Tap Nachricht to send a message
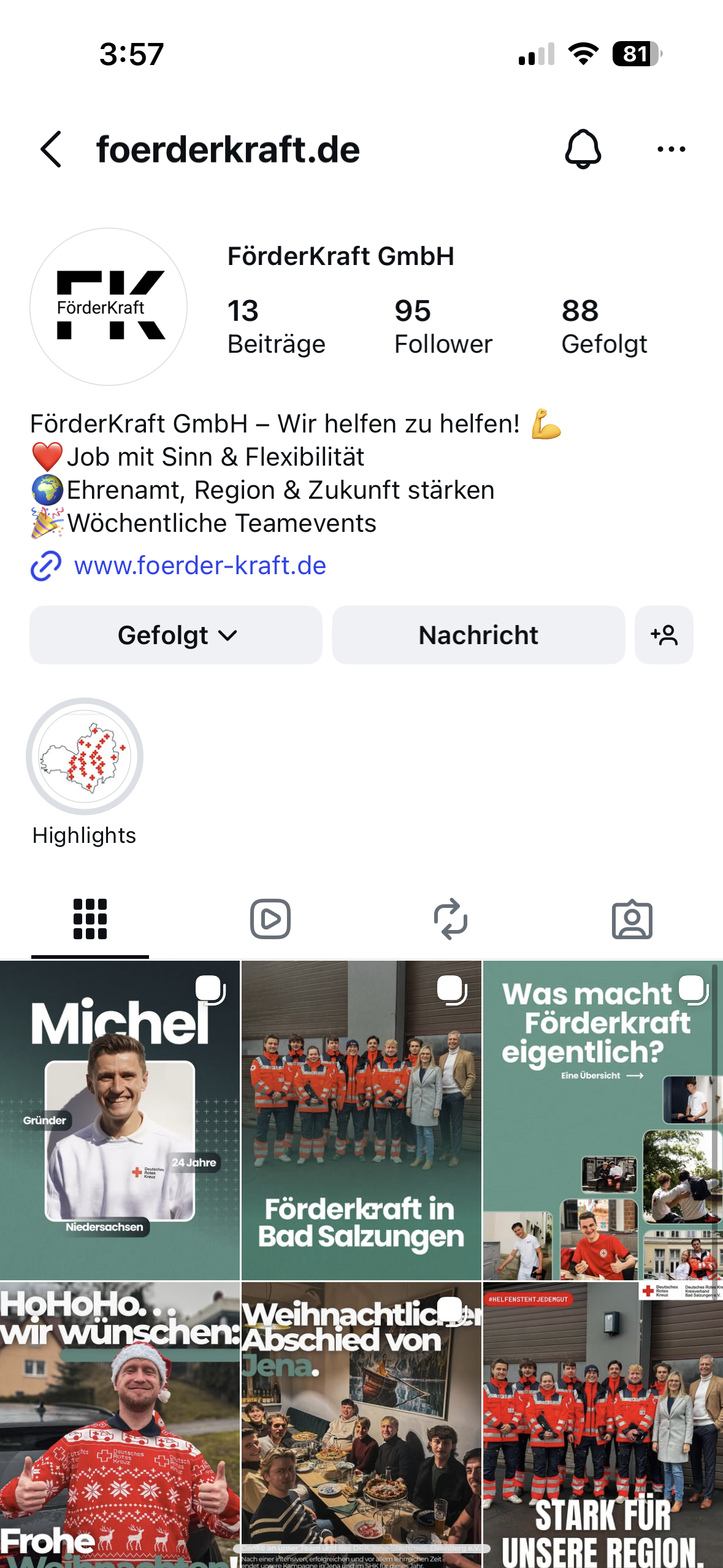 pyautogui.click(x=478, y=635)
